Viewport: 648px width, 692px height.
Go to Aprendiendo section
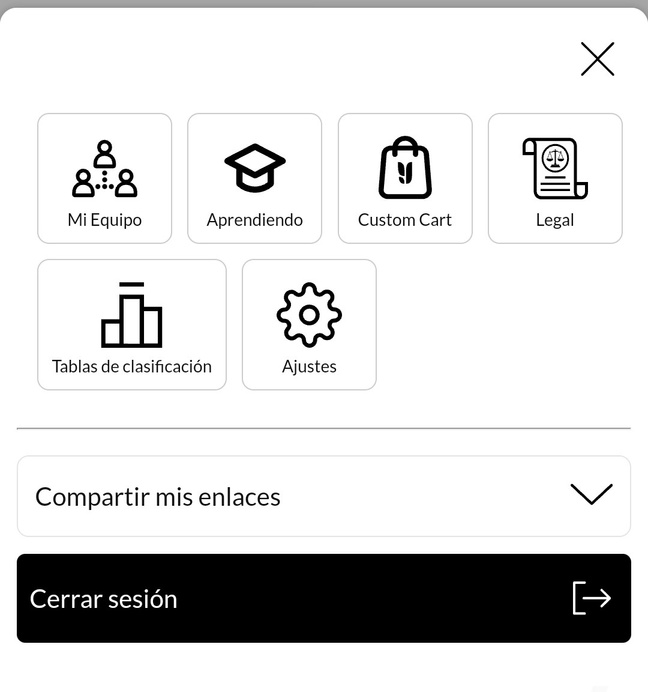tap(255, 178)
